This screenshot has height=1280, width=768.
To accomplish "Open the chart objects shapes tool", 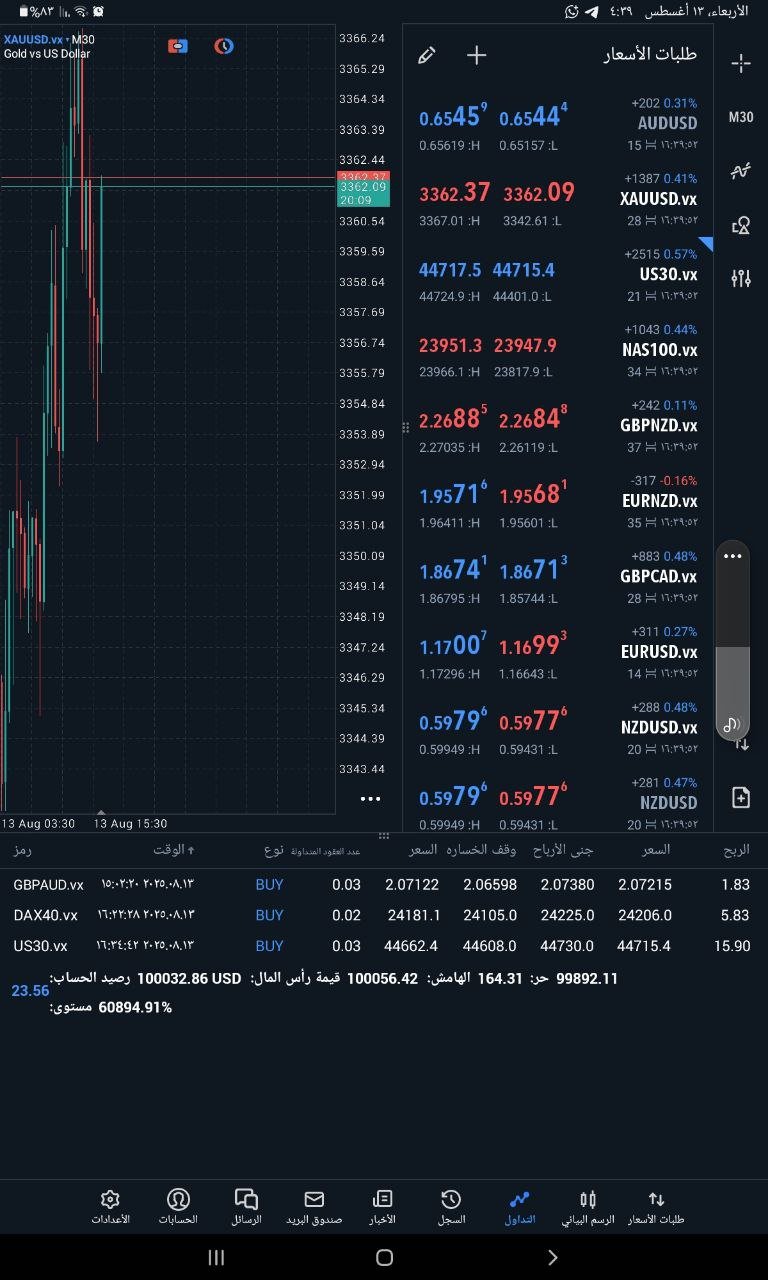I will point(741,225).
